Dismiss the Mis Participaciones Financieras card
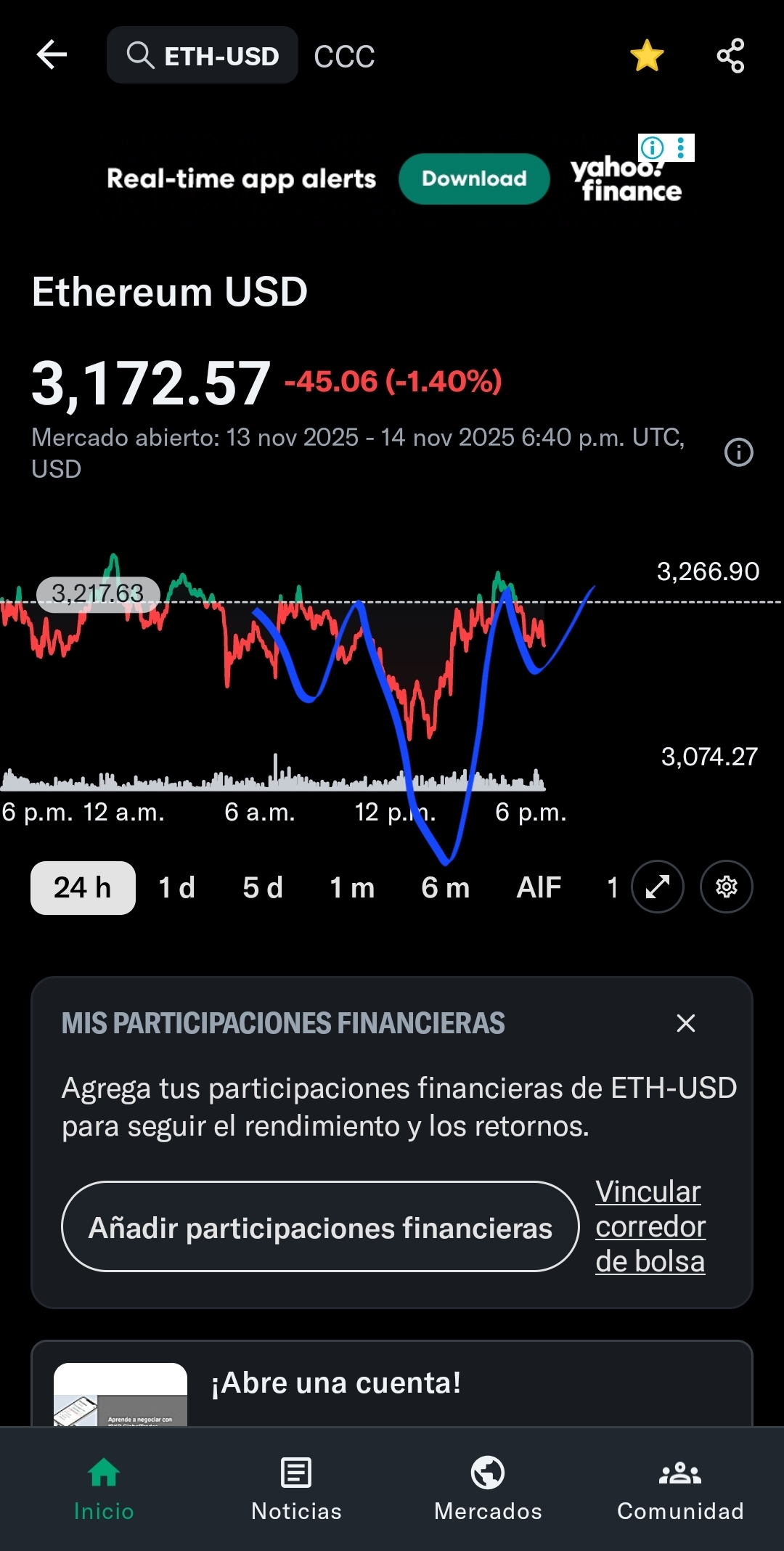Screen dimensions: 784x1551 [x=685, y=1024]
